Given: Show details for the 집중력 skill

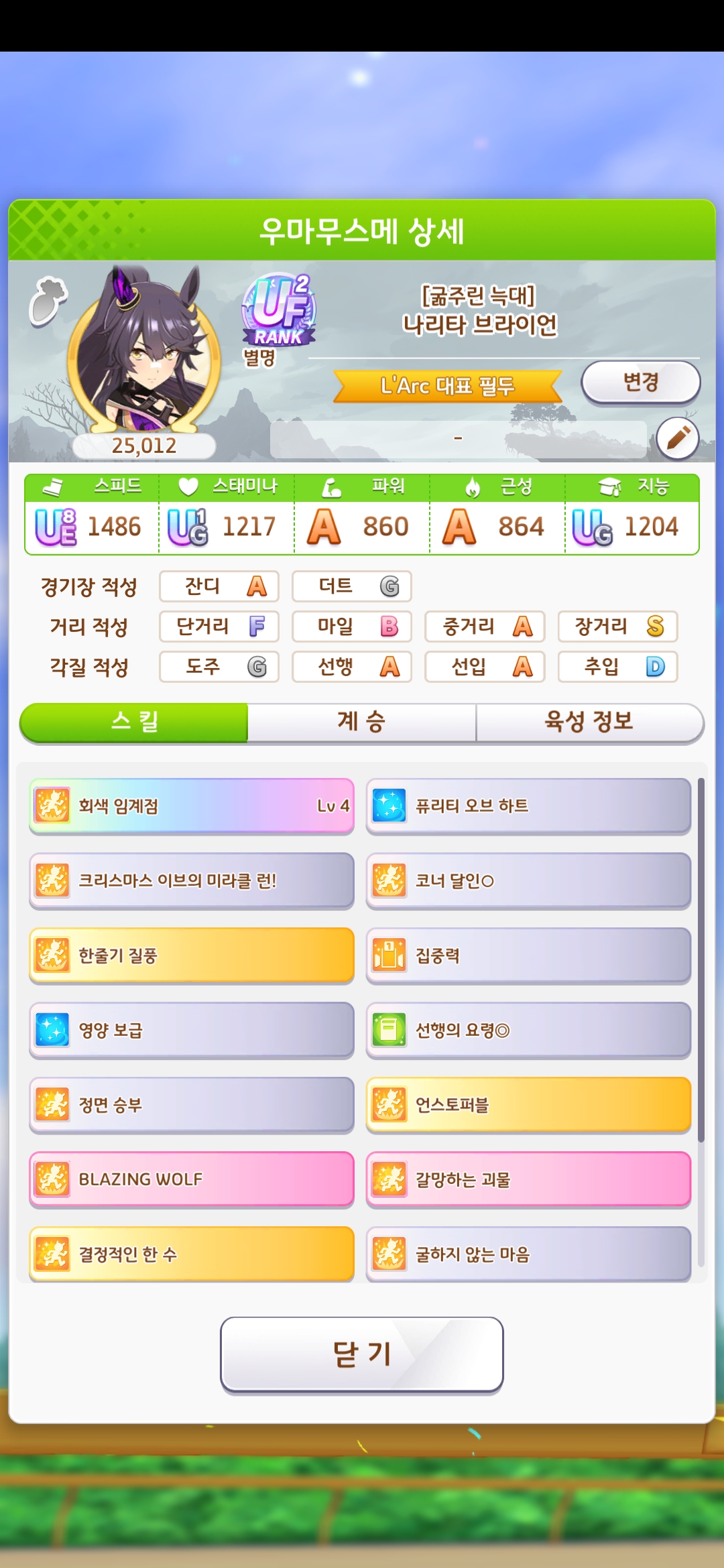Looking at the screenshot, I should point(528,956).
